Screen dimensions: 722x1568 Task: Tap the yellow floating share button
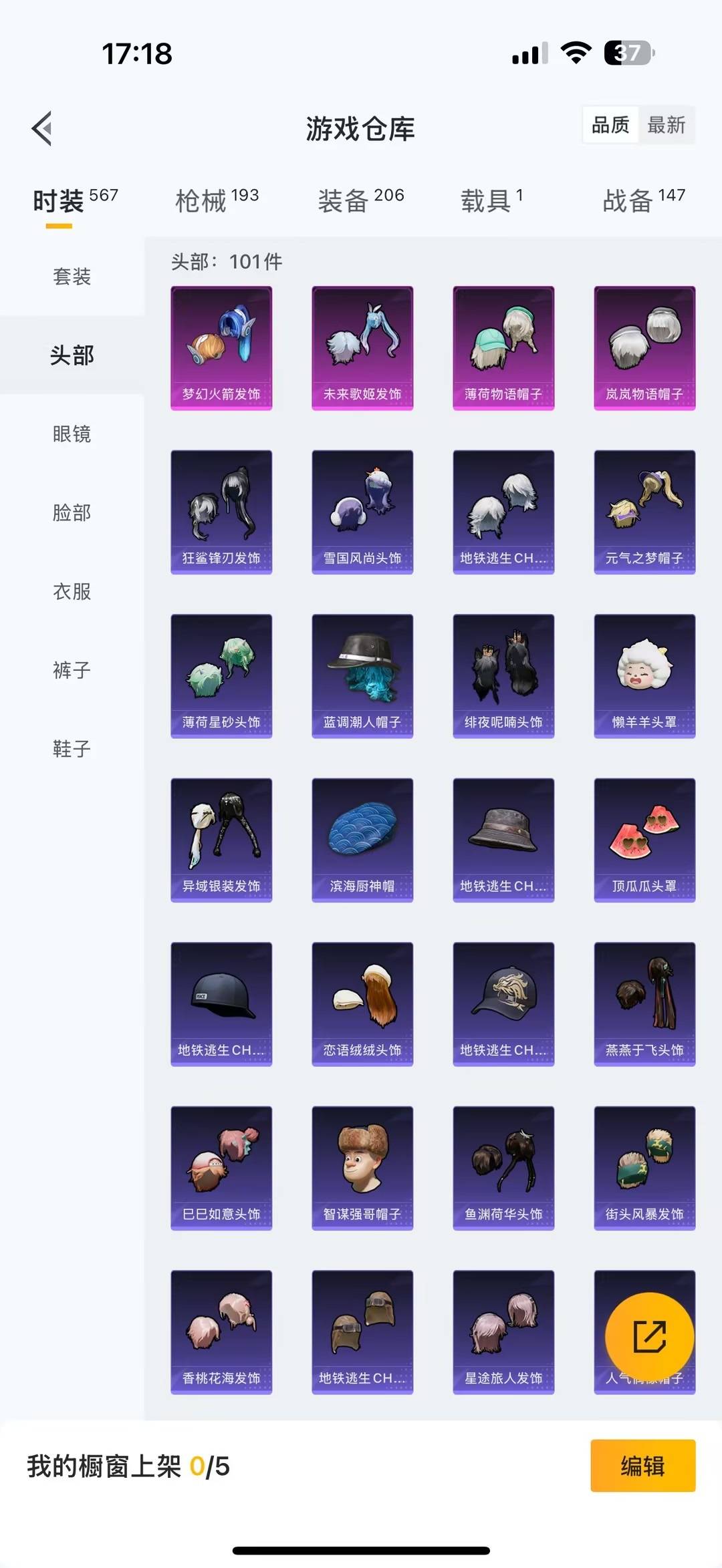coord(649,1337)
